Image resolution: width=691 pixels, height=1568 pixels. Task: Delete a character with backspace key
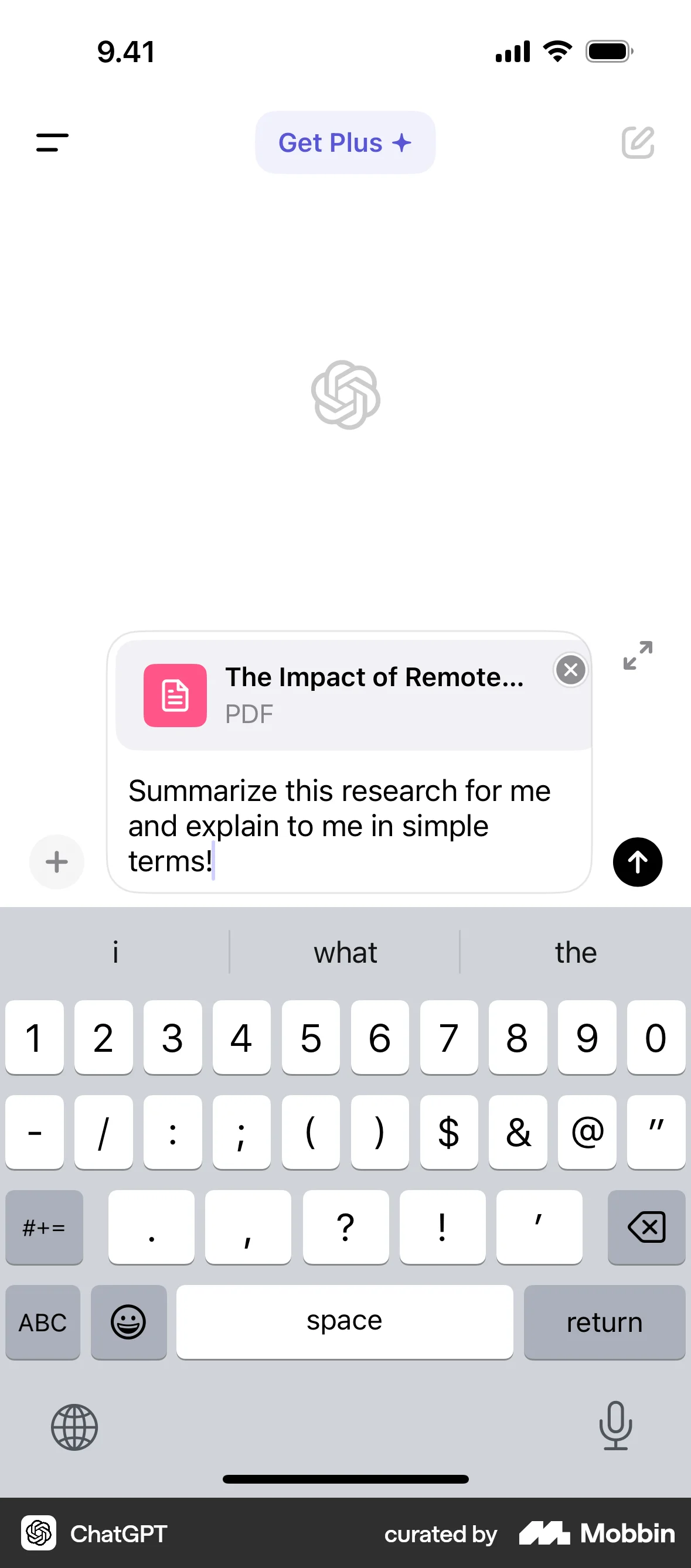click(x=646, y=1227)
